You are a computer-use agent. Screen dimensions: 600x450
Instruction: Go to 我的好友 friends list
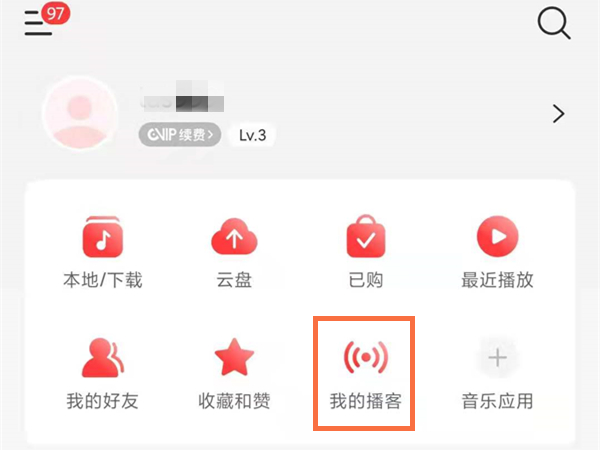pos(102,373)
